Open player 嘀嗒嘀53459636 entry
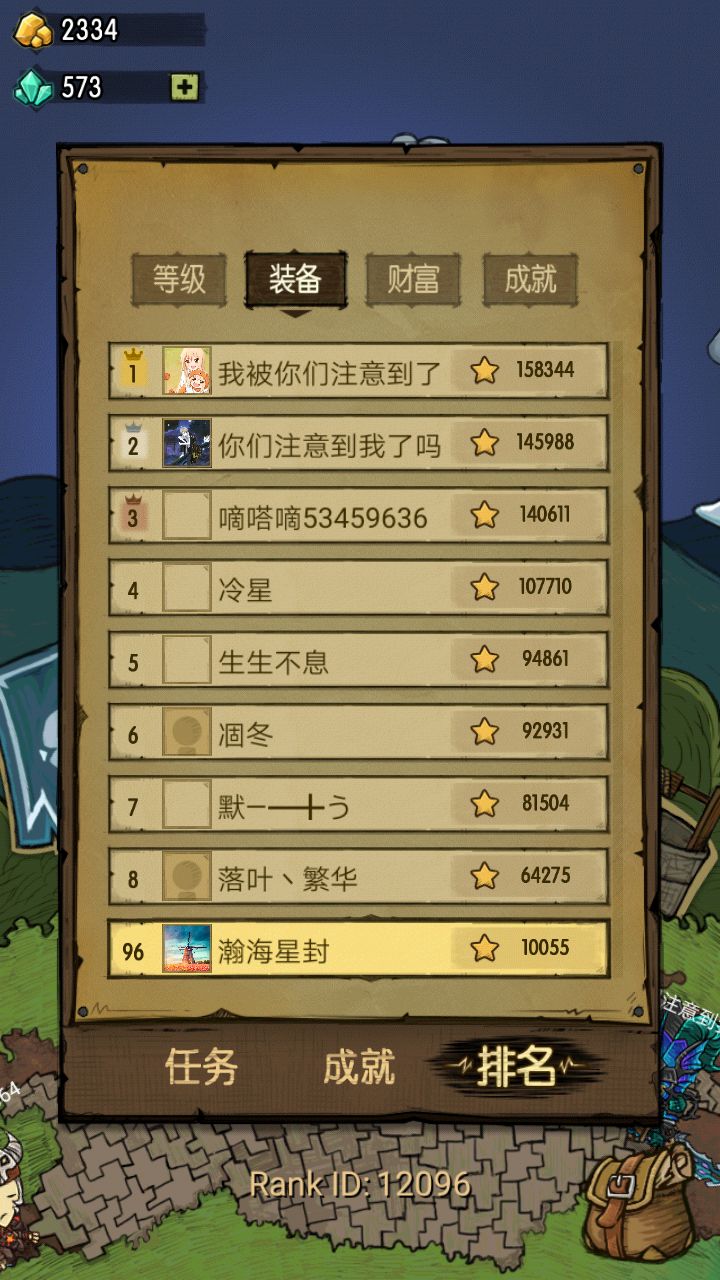 point(358,515)
